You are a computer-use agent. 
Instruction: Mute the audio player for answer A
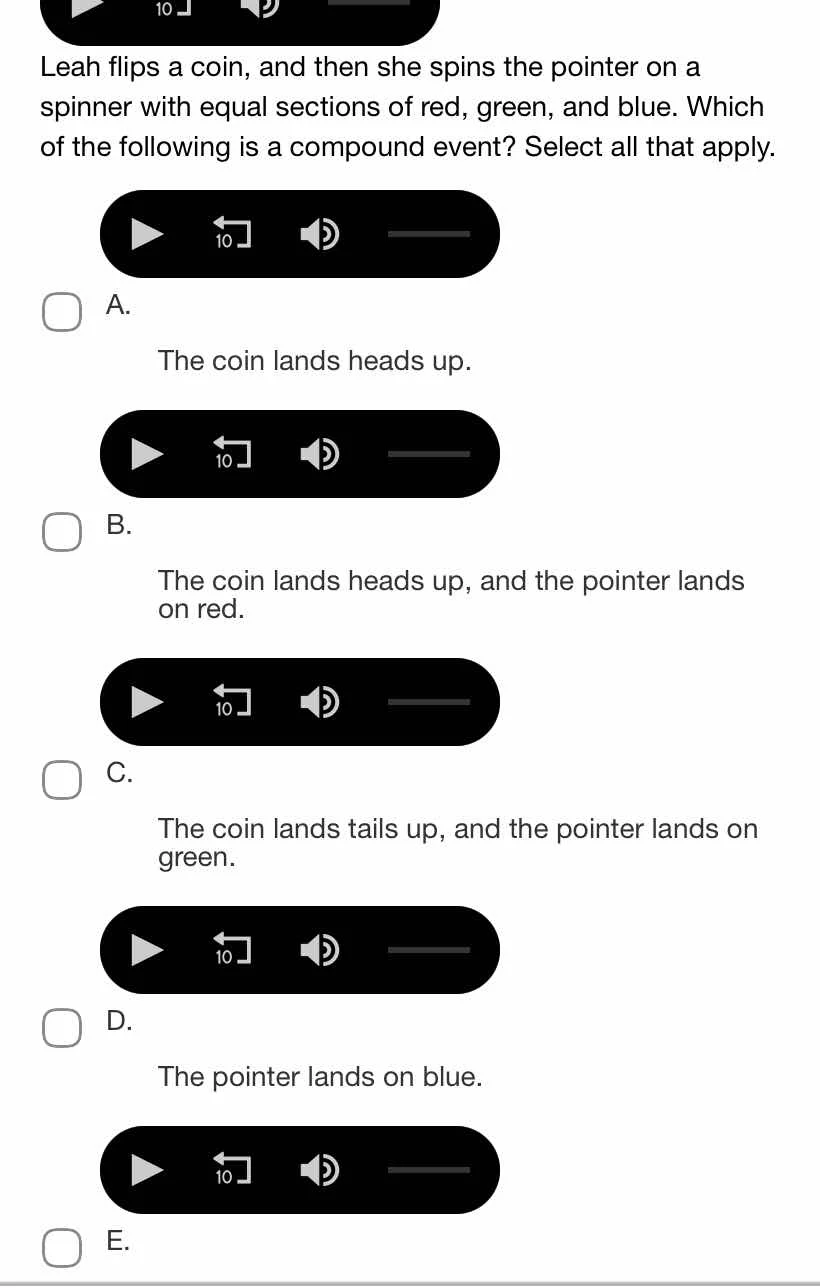pos(320,234)
